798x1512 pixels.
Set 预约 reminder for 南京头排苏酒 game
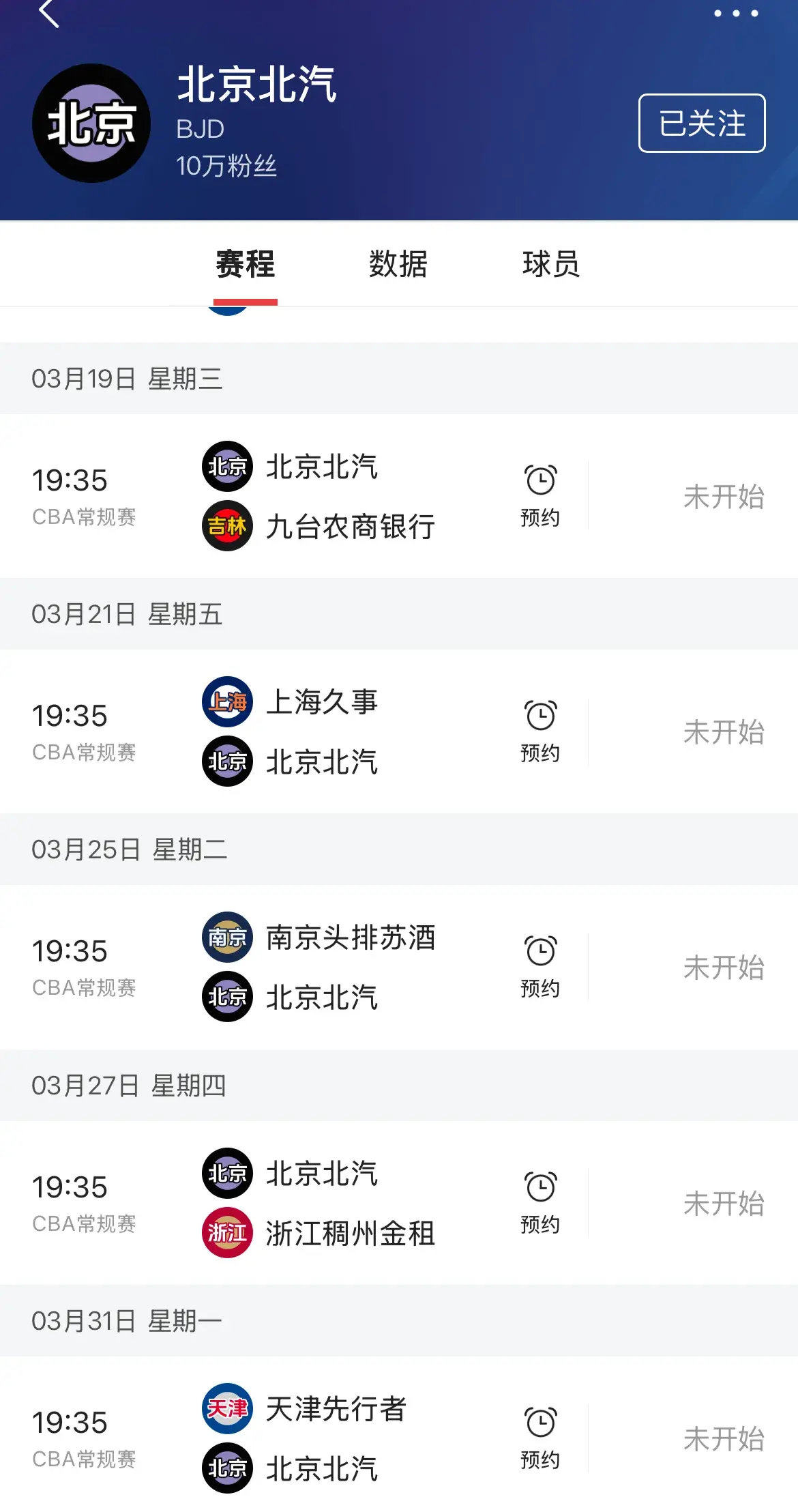click(x=540, y=966)
